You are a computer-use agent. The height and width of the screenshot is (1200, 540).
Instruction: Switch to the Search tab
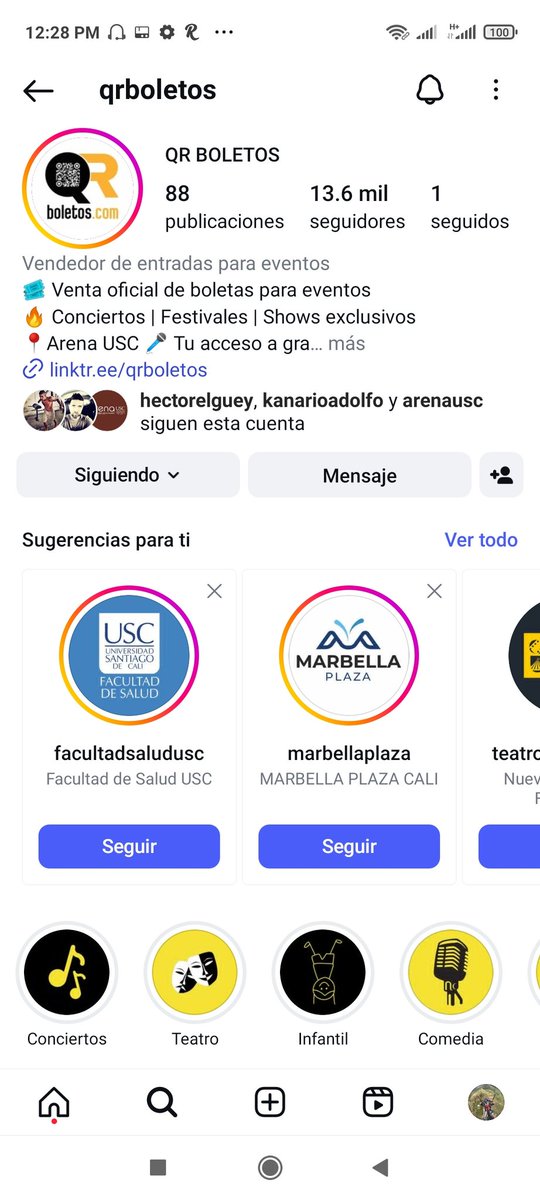tap(162, 1102)
